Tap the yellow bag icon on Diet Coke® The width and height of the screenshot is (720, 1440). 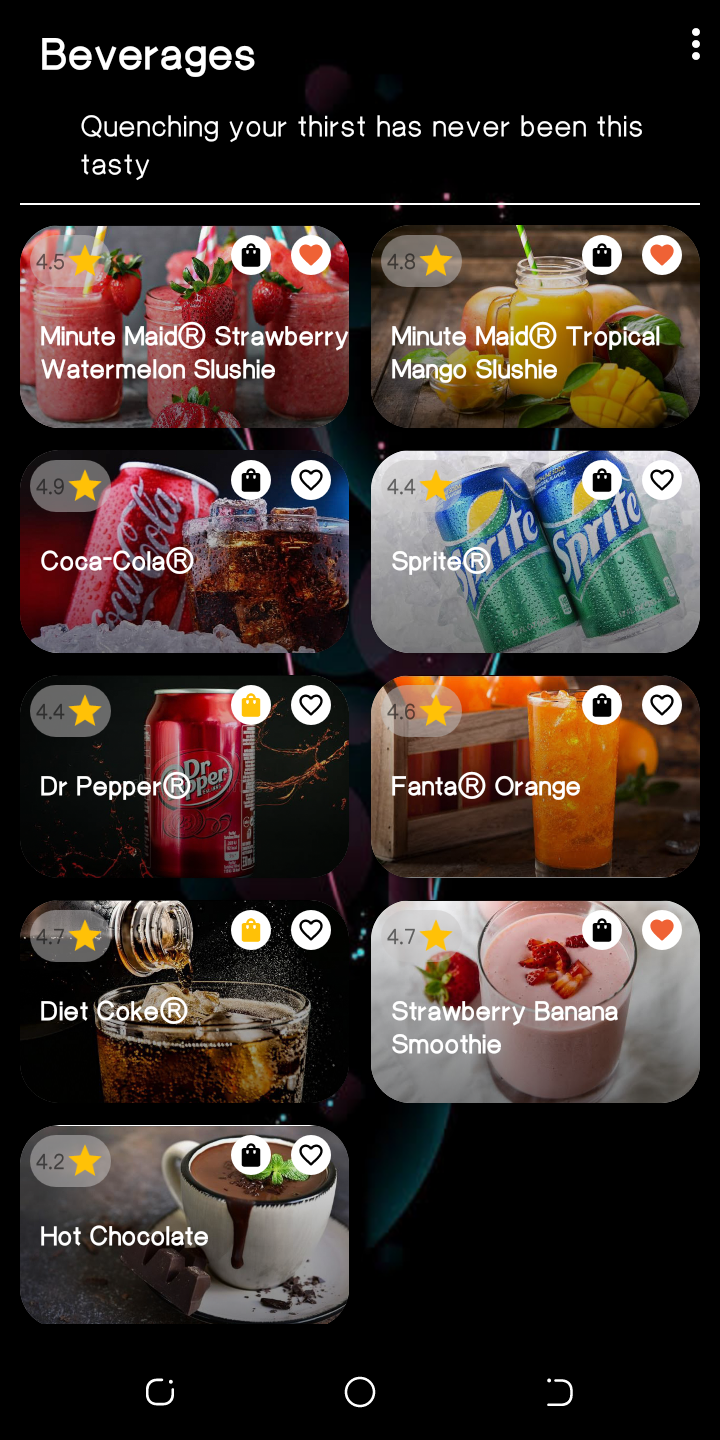click(251, 930)
